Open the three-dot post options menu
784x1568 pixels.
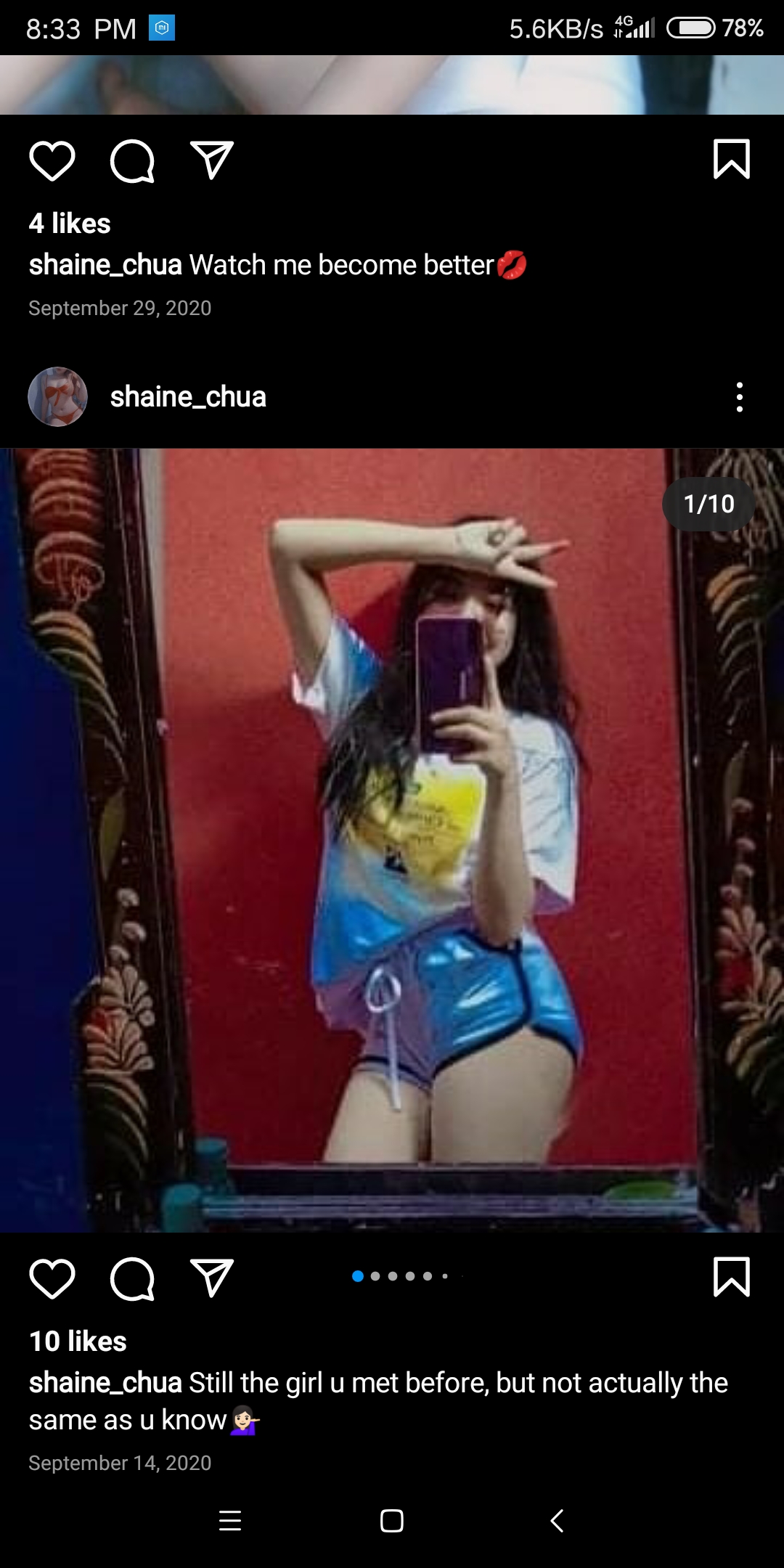(x=739, y=397)
